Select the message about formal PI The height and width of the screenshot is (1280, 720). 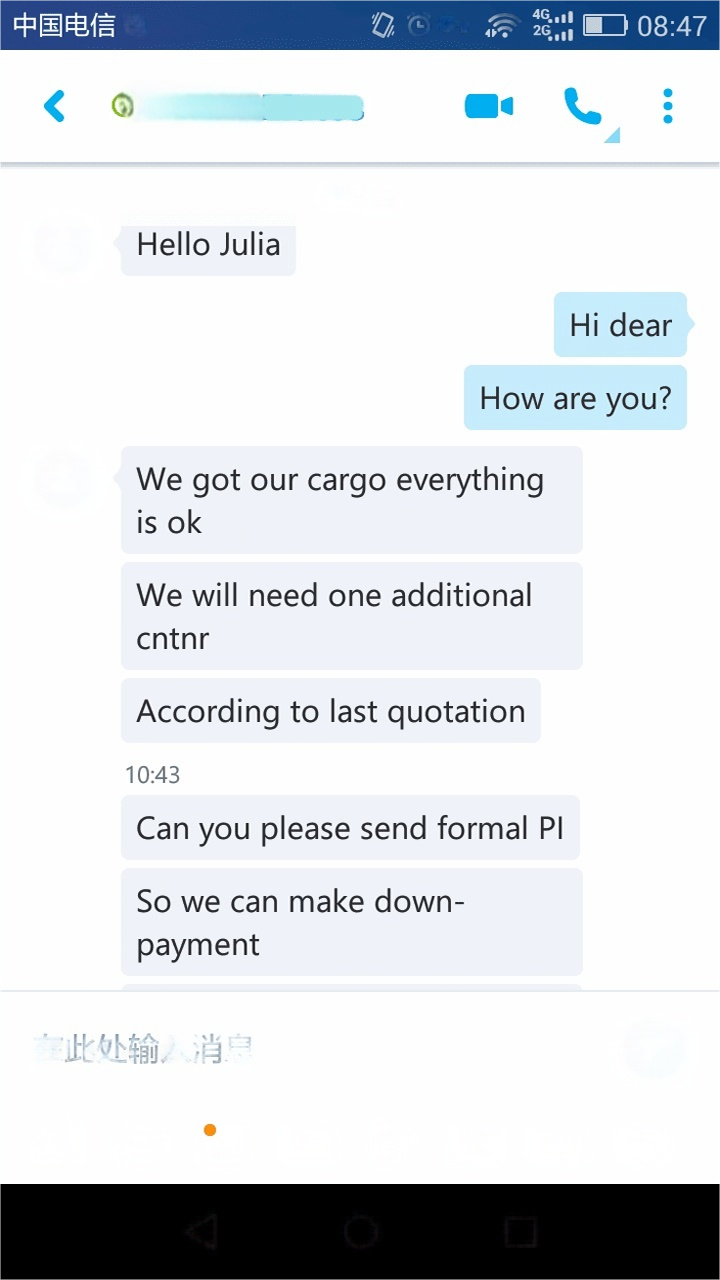[x=351, y=828]
